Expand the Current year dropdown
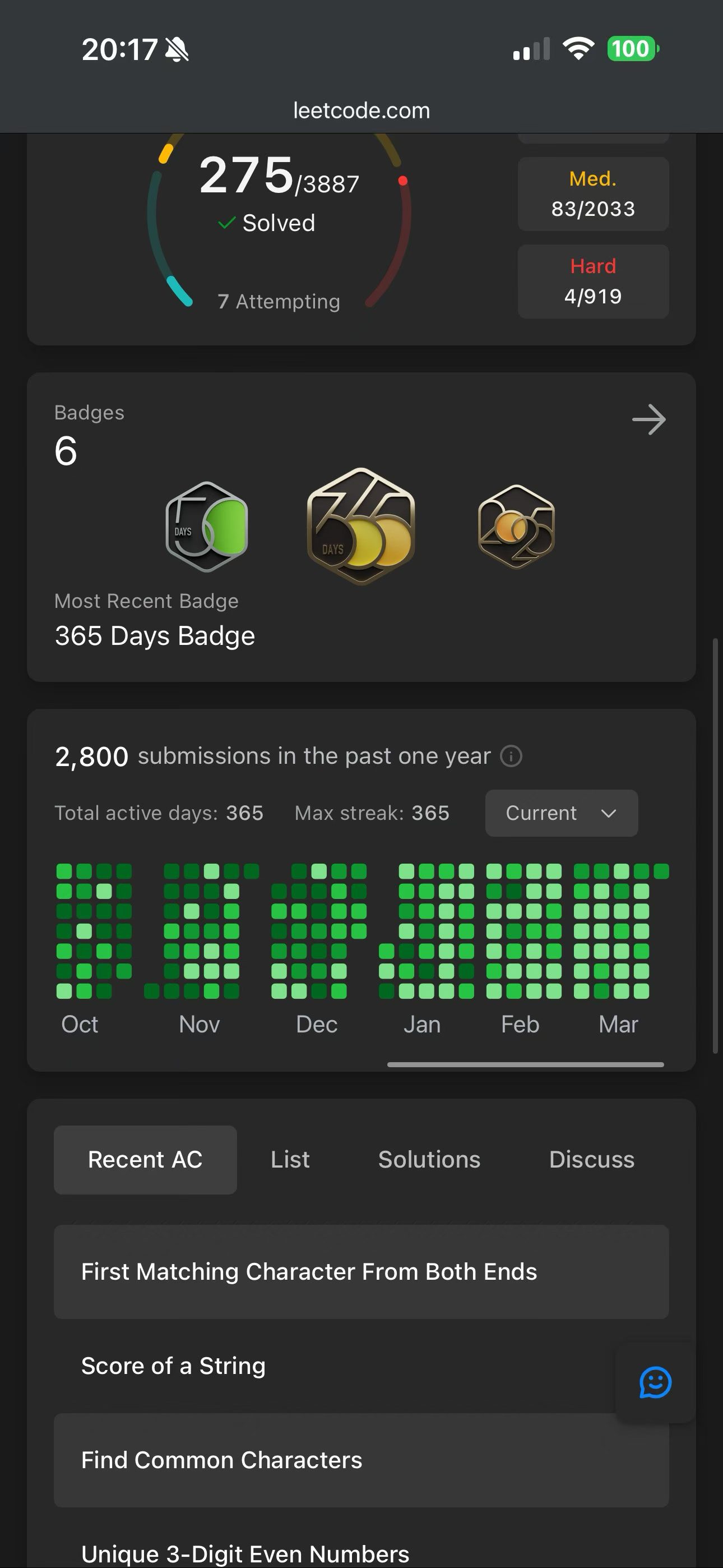723x1568 pixels. [x=561, y=813]
